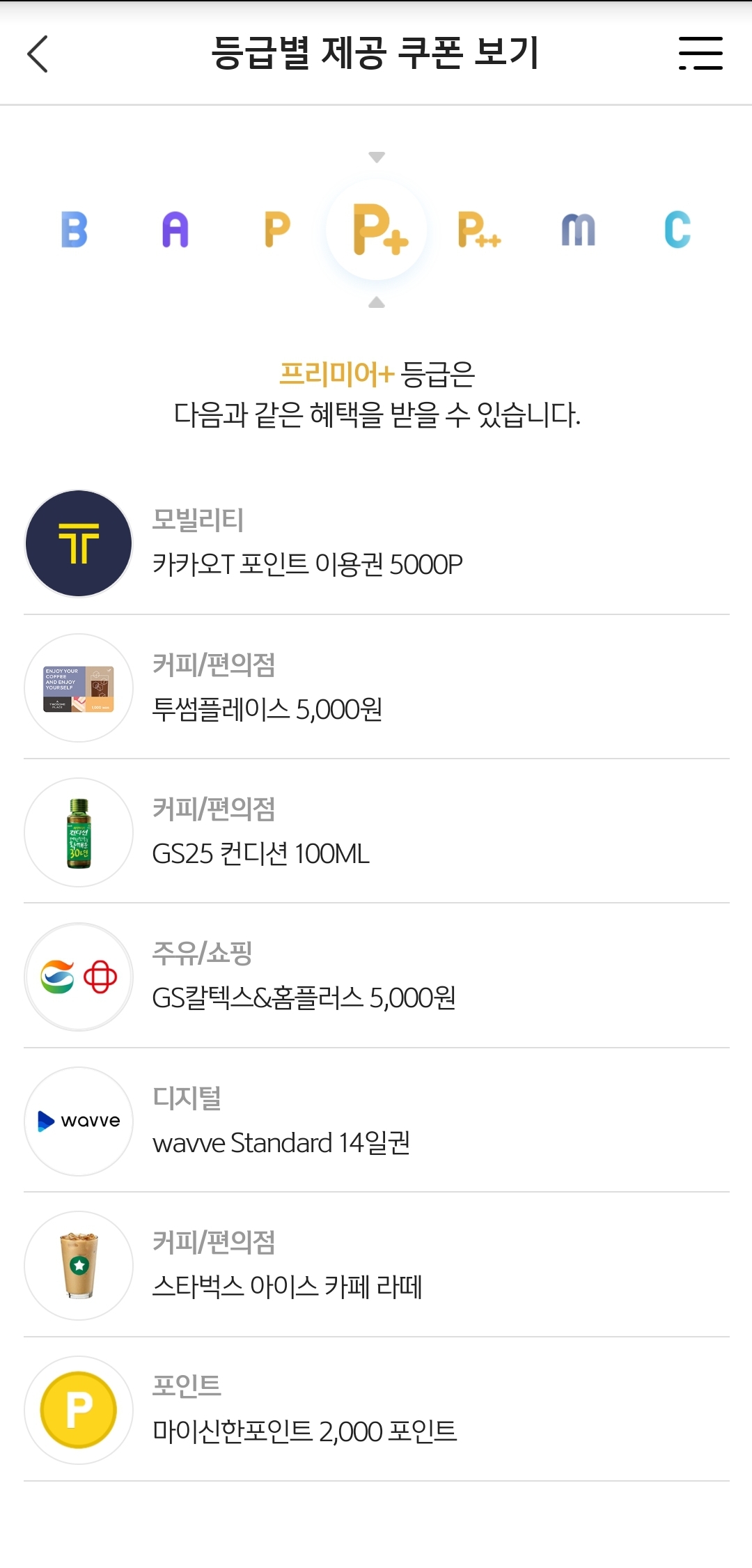Open the hamburger menu

pyautogui.click(x=700, y=54)
